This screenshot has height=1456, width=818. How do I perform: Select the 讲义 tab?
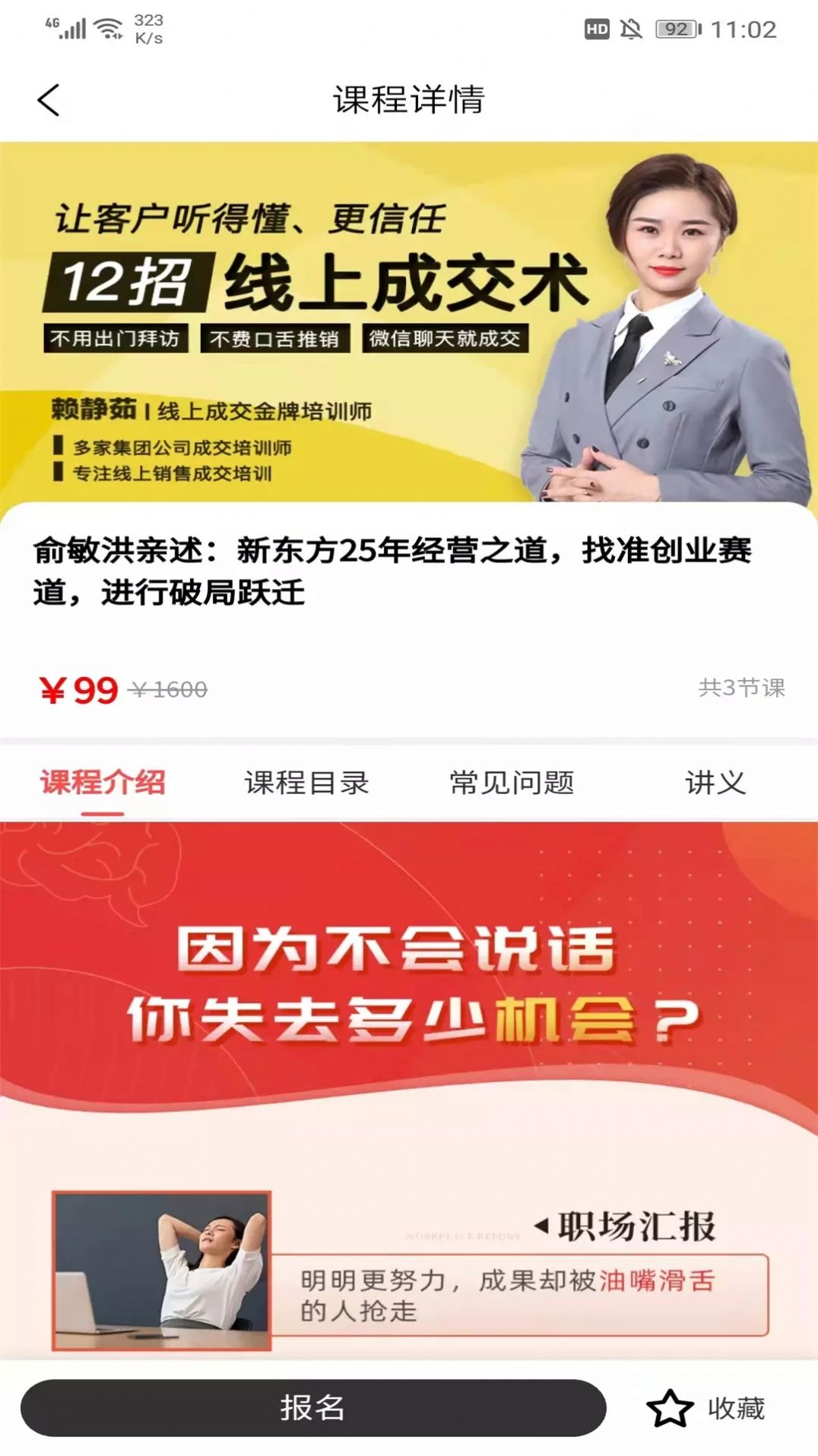click(717, 783)
